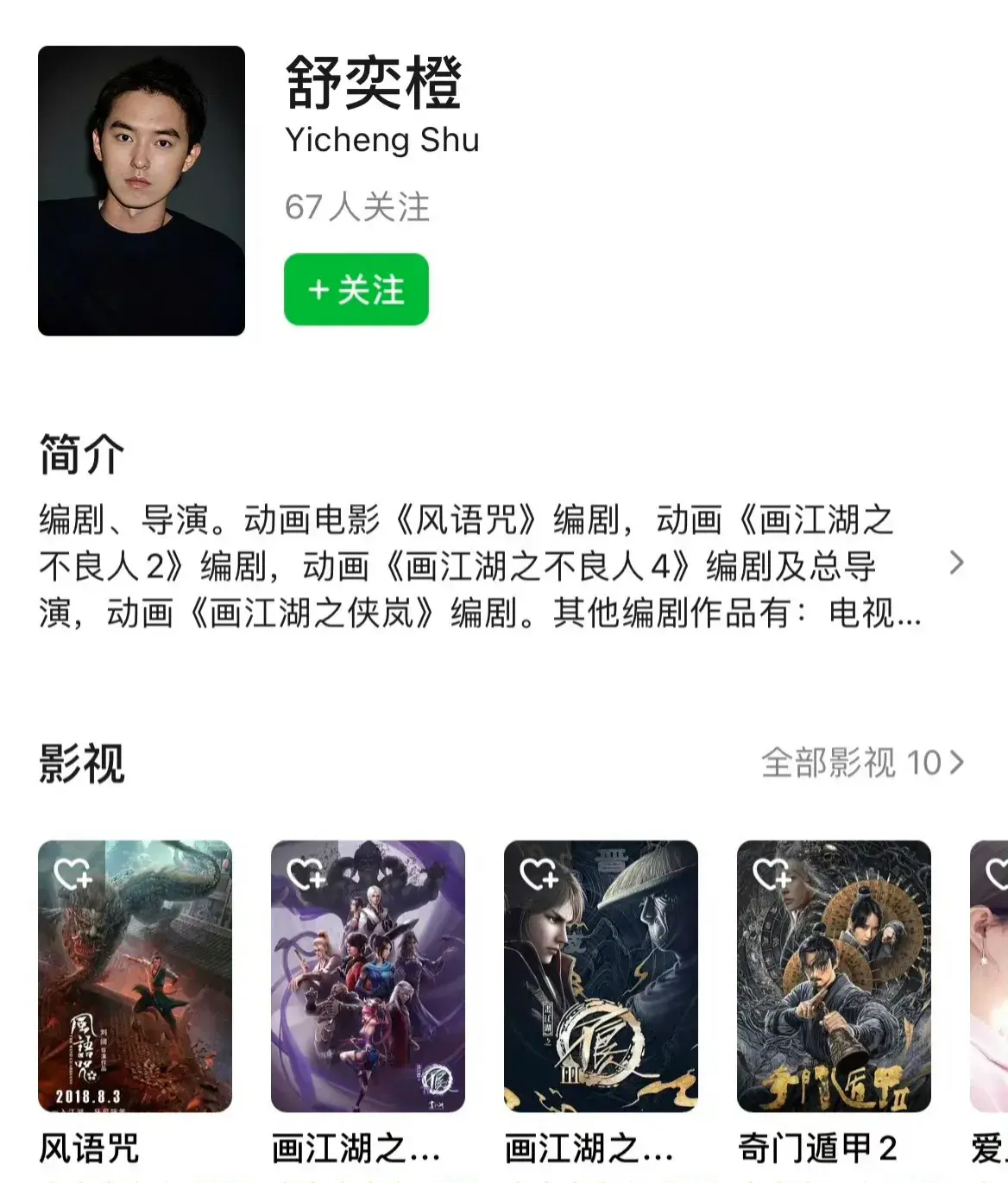The width and height of the screenshot is (1008, 1183).
Task: Open the dark 画江湖之 straw-hat poster
Action: point(601,992)
